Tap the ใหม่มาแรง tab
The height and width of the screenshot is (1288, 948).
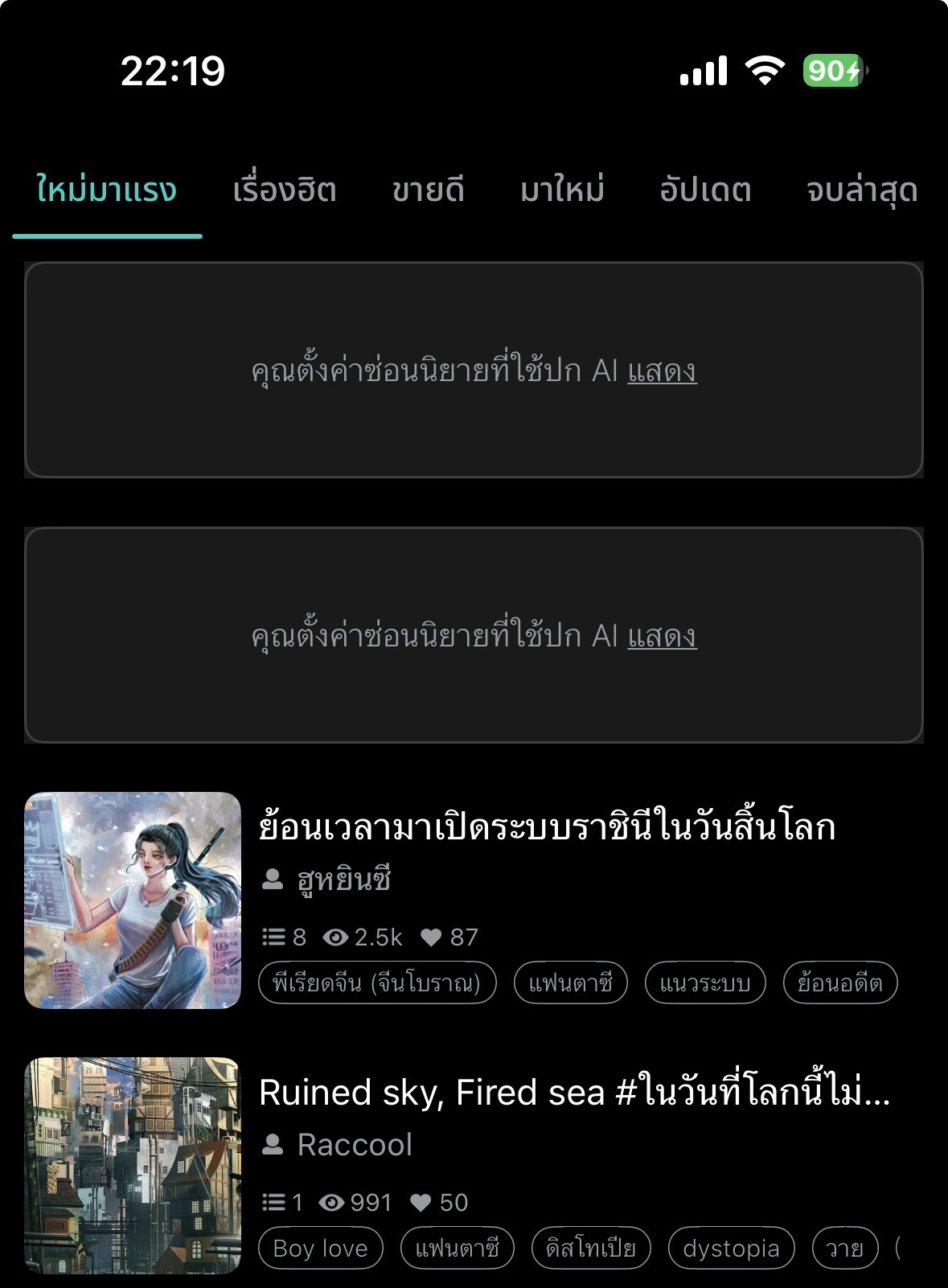click(107, 191)
